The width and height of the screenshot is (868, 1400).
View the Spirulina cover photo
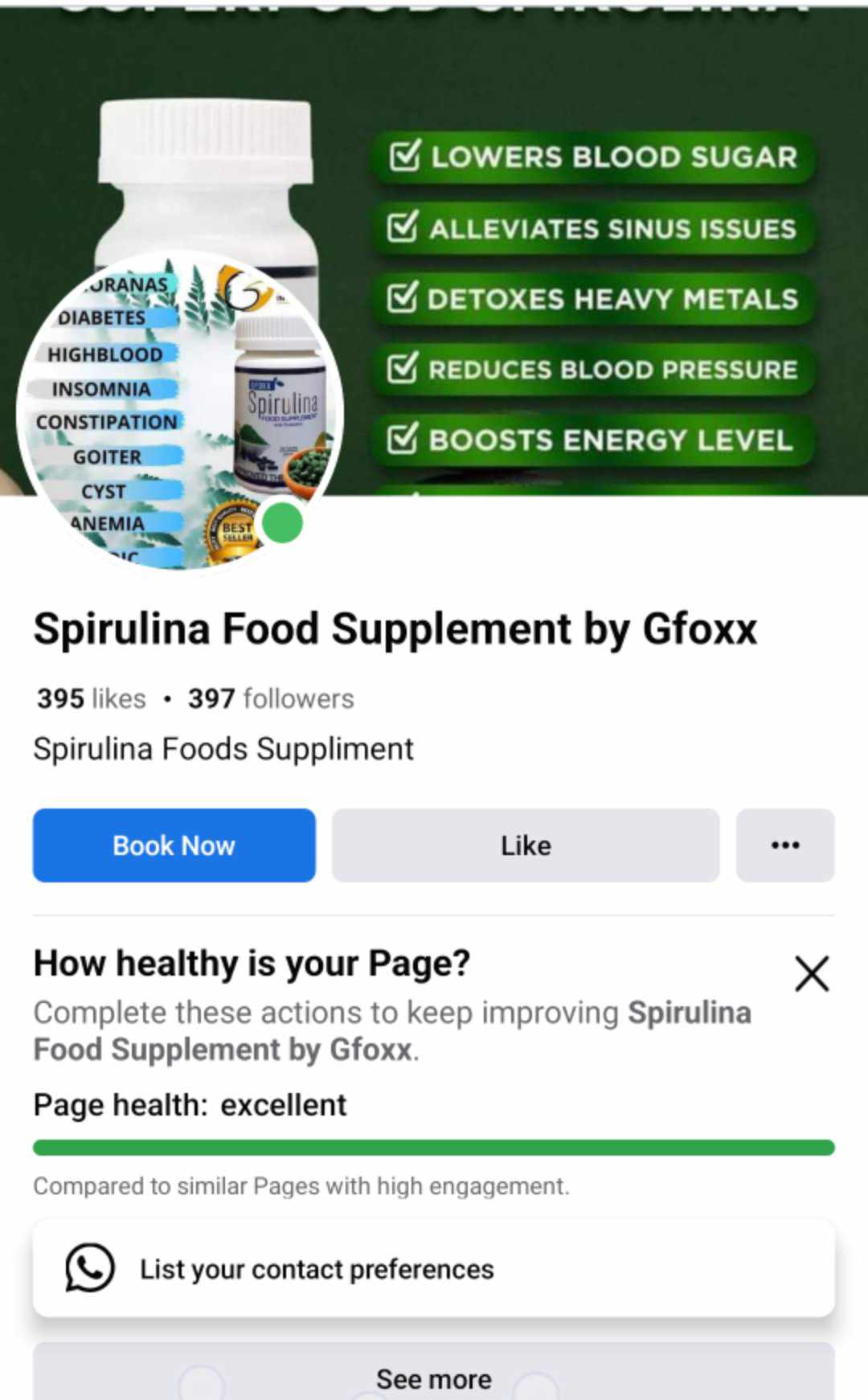click(595, 241)
